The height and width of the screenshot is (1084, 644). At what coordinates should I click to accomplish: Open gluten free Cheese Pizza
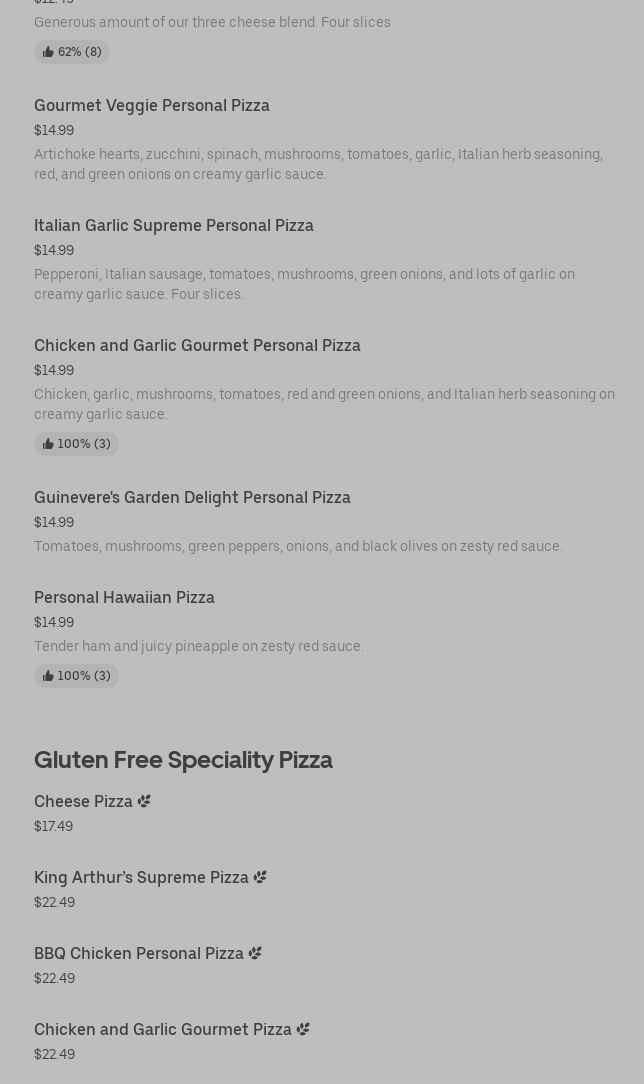[x=84, y=801]
